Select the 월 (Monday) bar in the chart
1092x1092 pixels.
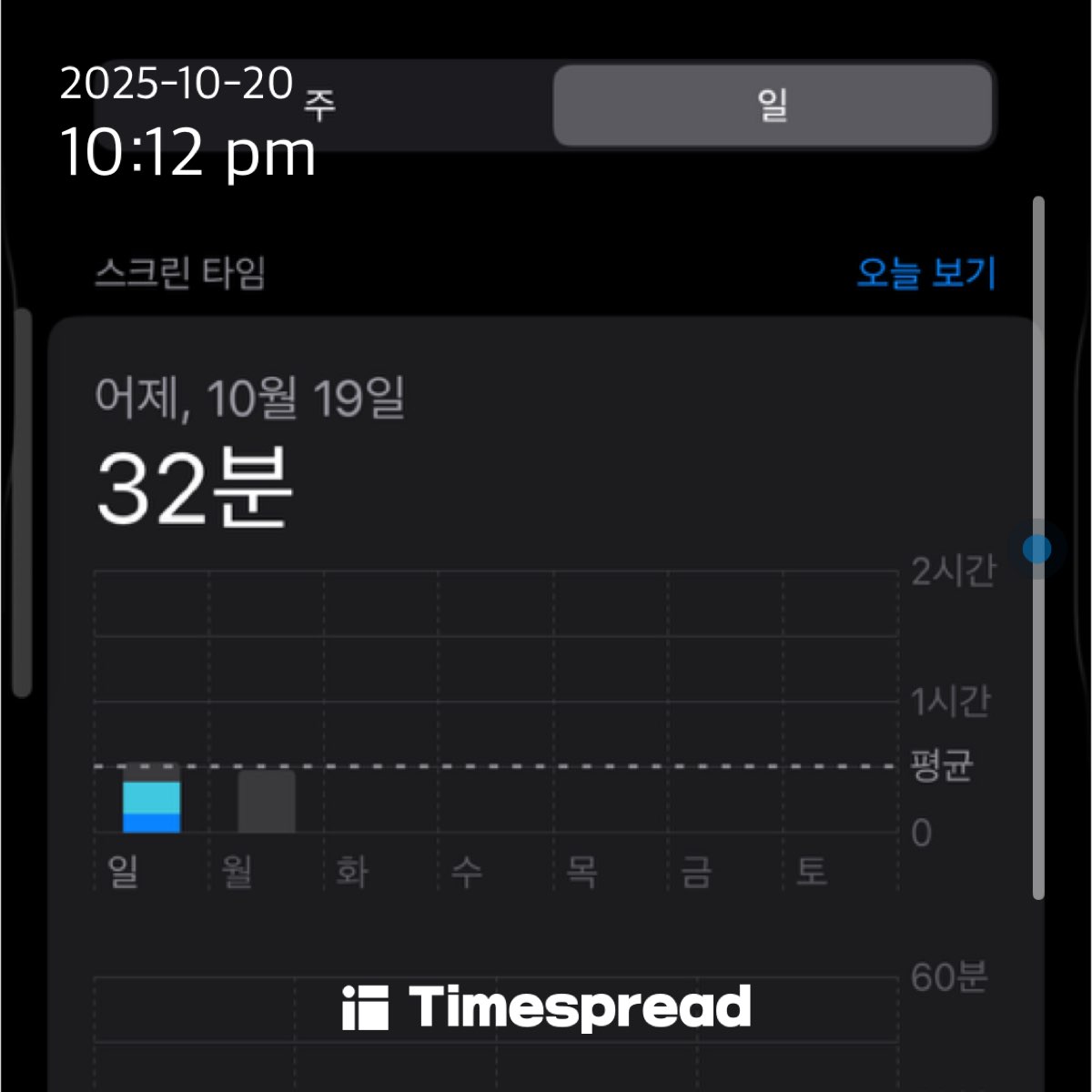click(x=267, y=802)
